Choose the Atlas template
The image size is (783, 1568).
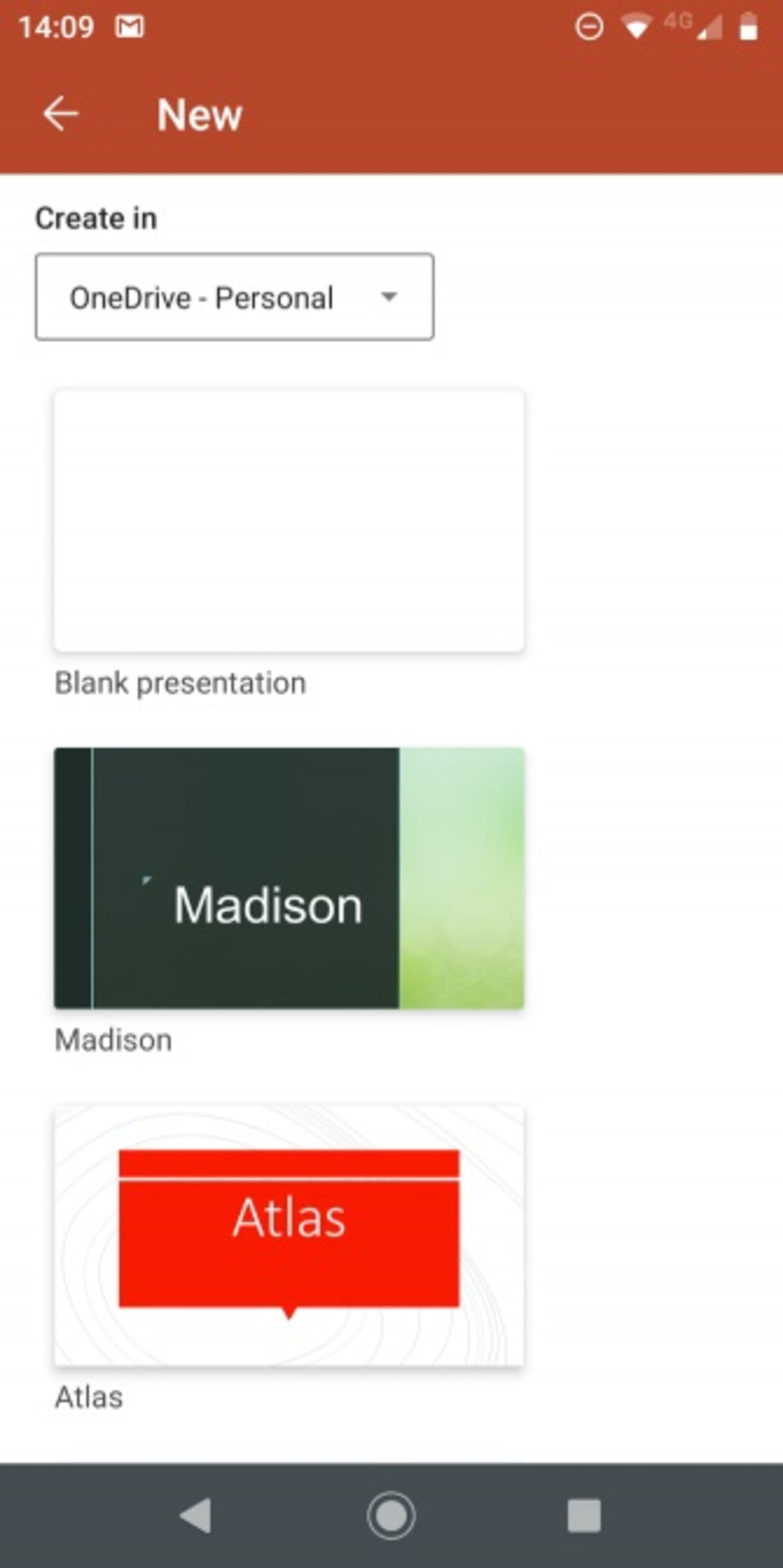[x=289, y=1236]
